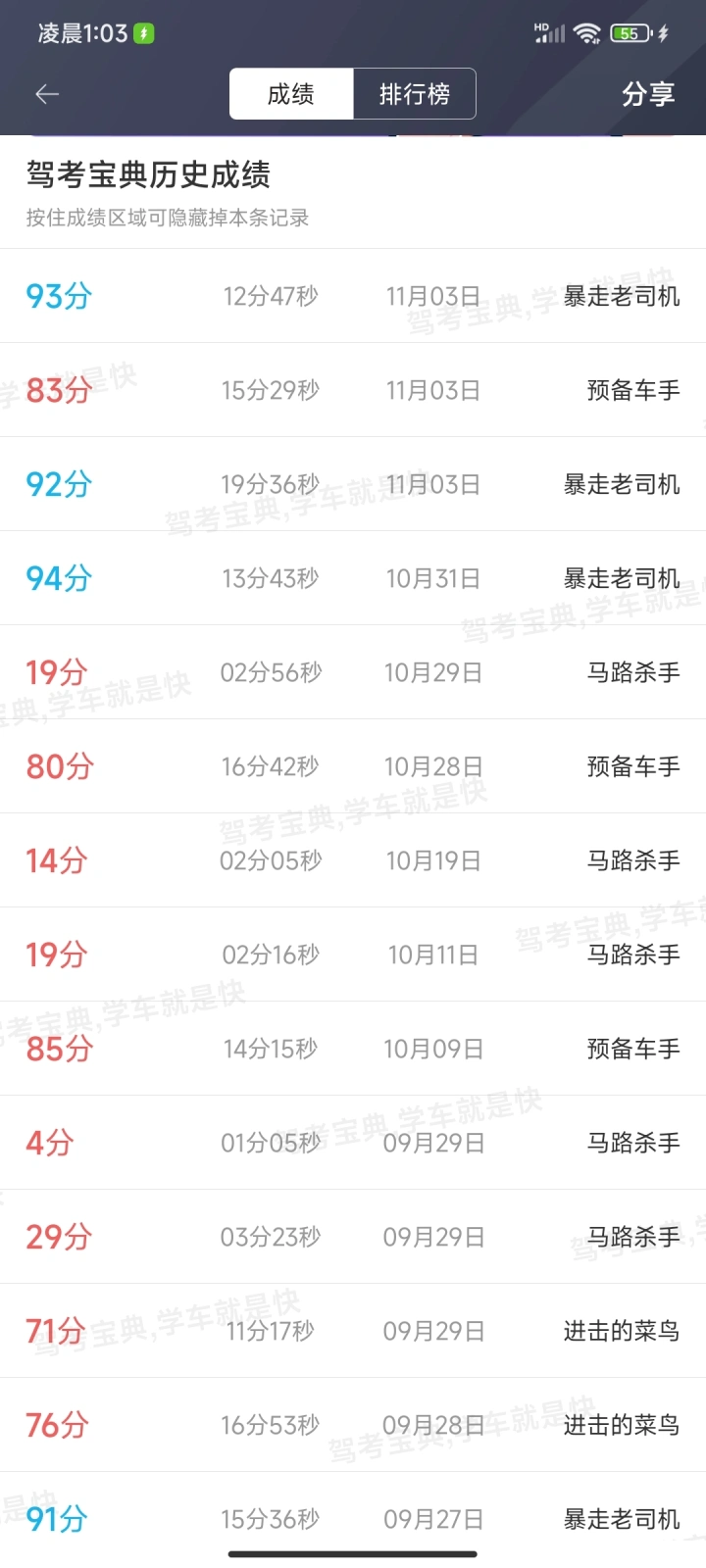Go back using the arrow icon
The height and width of the screenshot is (1568, 706).
47,94
